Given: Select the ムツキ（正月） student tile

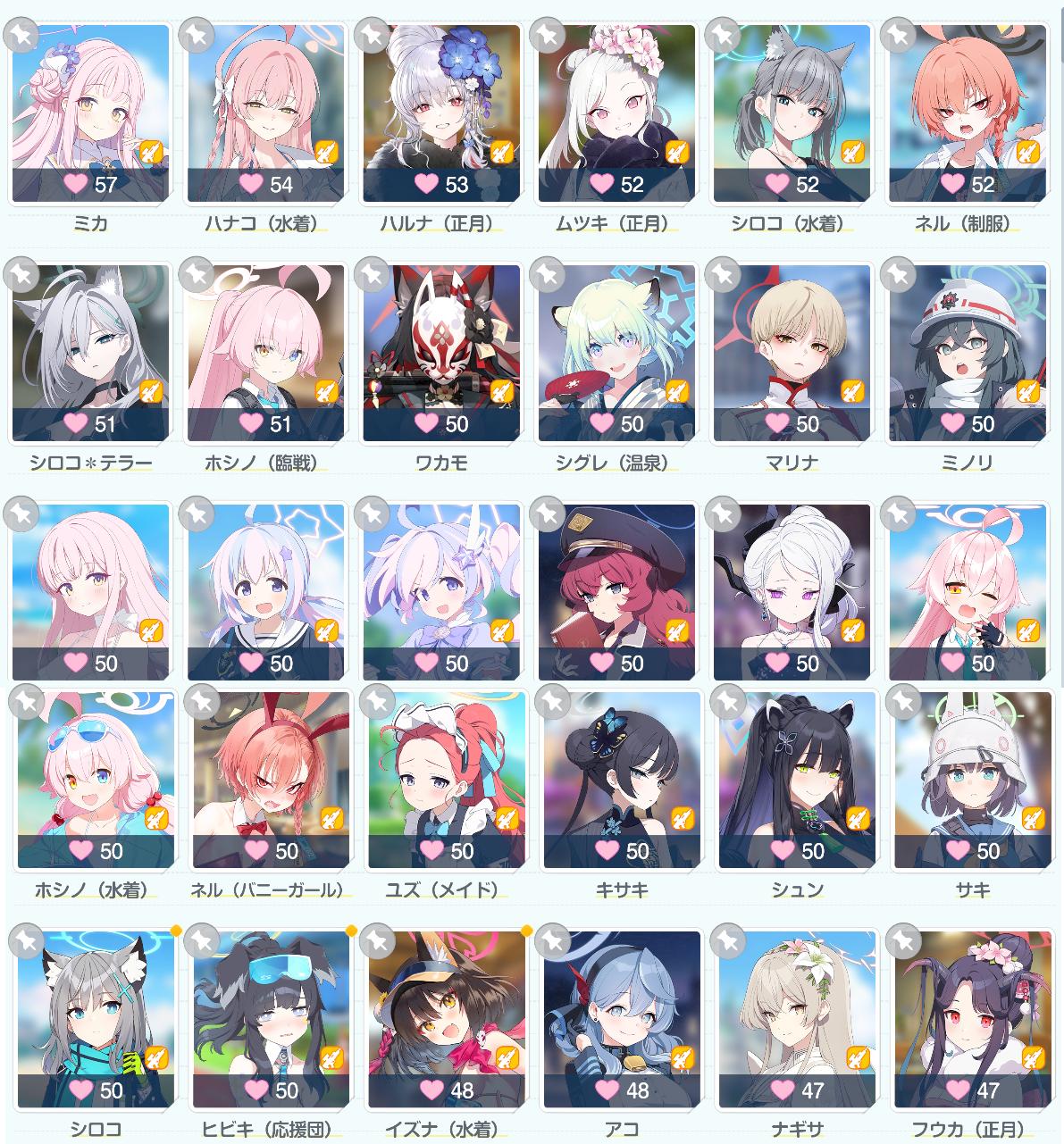Looking at the screenshot, I should [616, 112].
